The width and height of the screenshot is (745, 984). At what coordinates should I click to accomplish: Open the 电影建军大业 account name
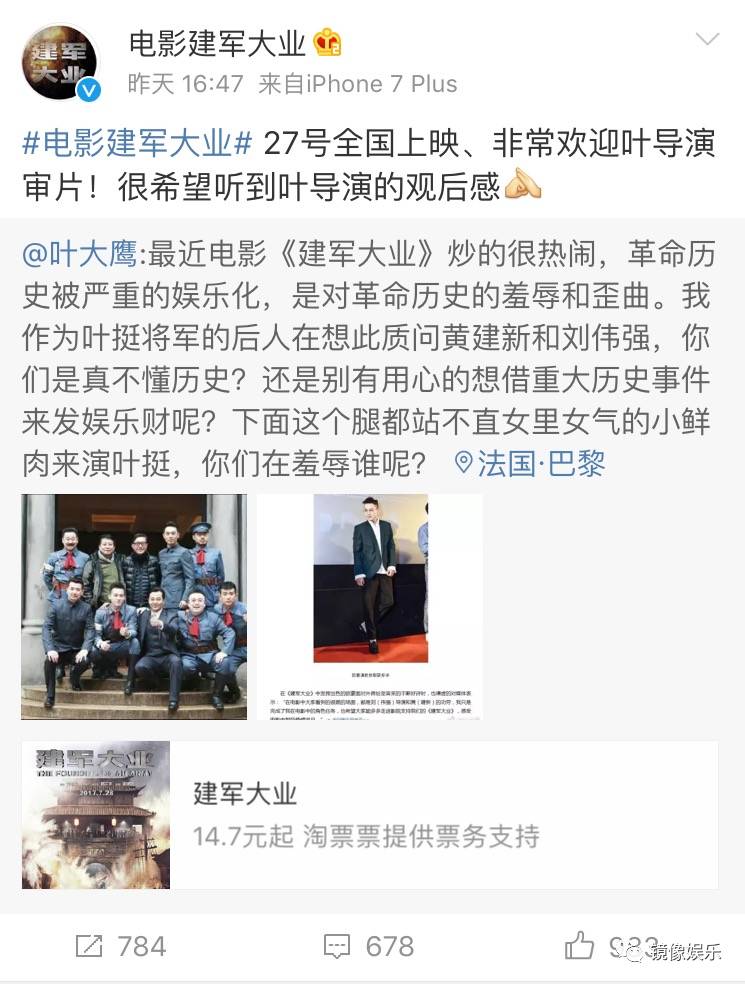216,43
